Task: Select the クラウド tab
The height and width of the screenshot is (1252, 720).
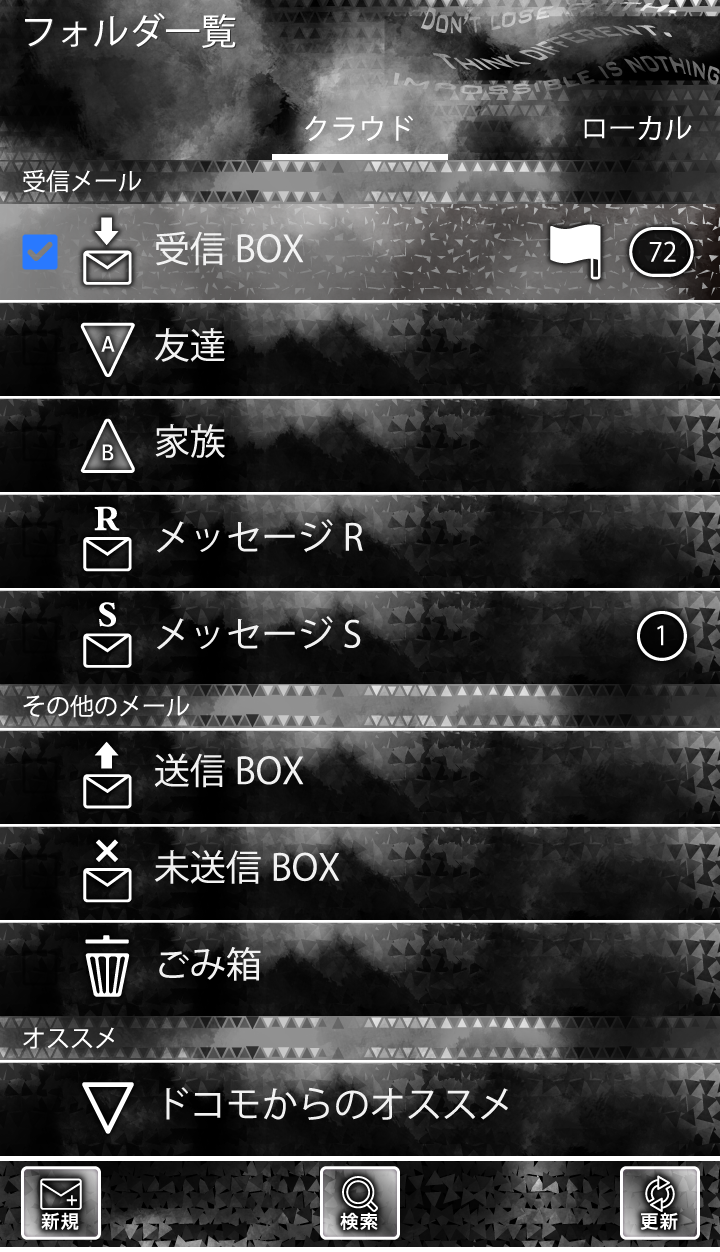Action: point(359,128)
